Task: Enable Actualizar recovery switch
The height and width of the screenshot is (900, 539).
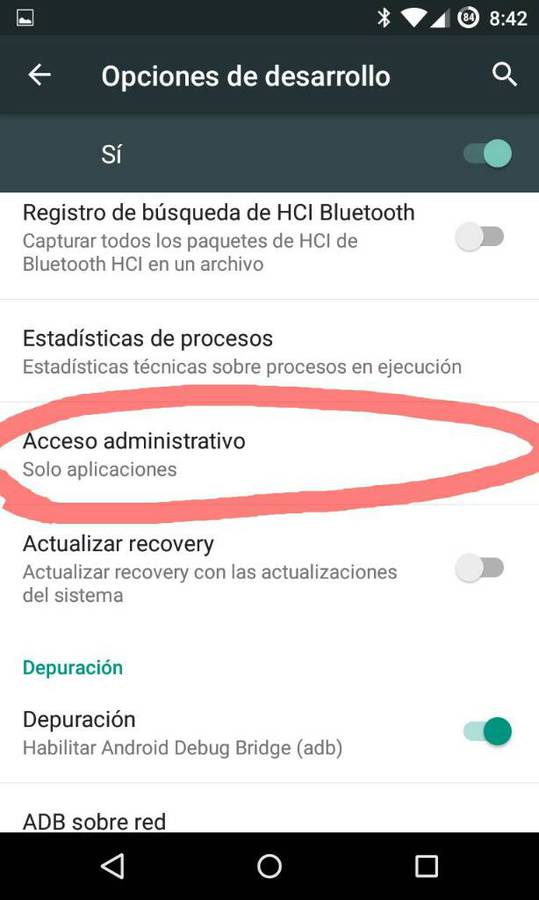Action: click(480, 568)
